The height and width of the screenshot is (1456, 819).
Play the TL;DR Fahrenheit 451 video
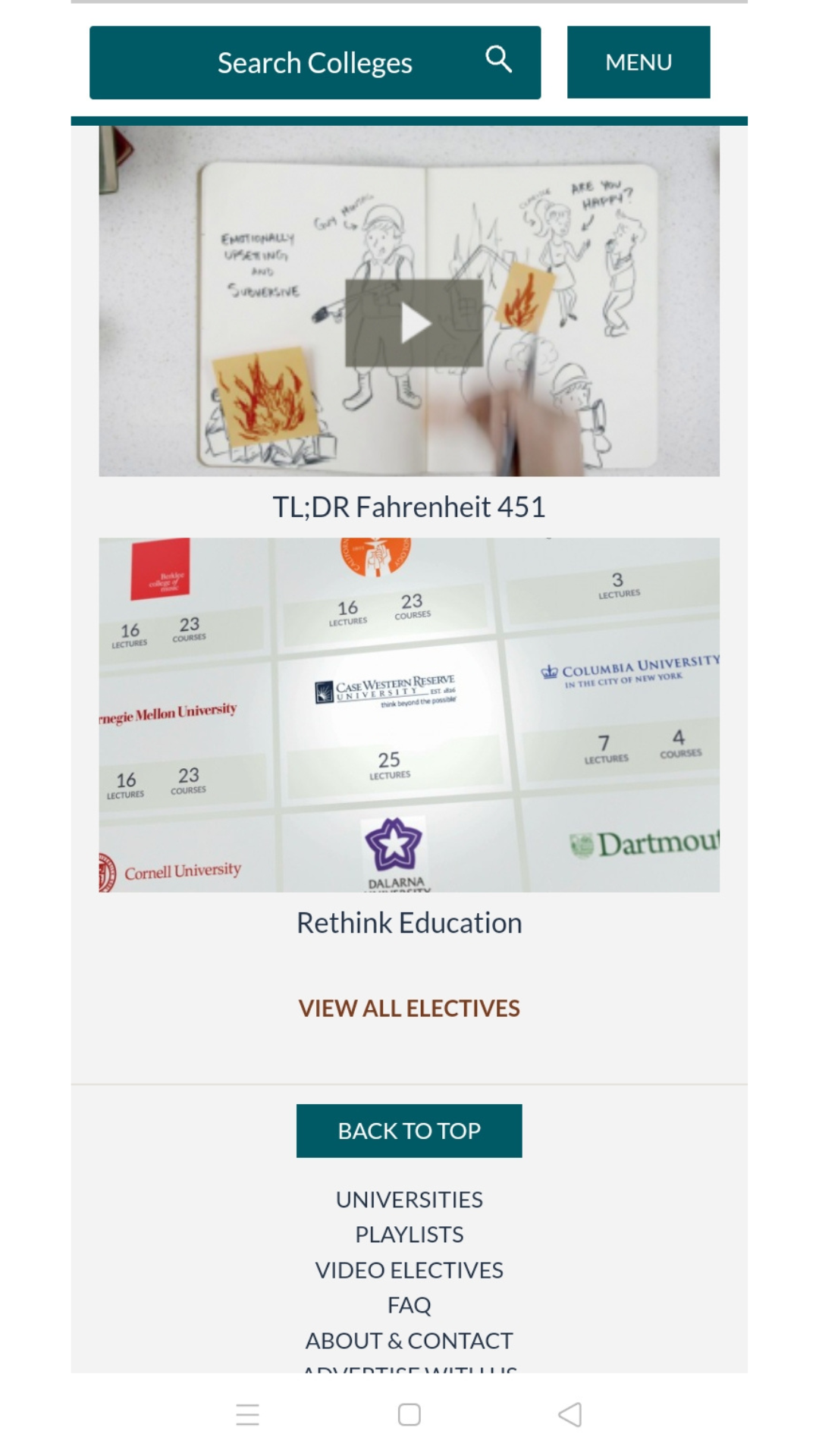click(x=413, y=323)
